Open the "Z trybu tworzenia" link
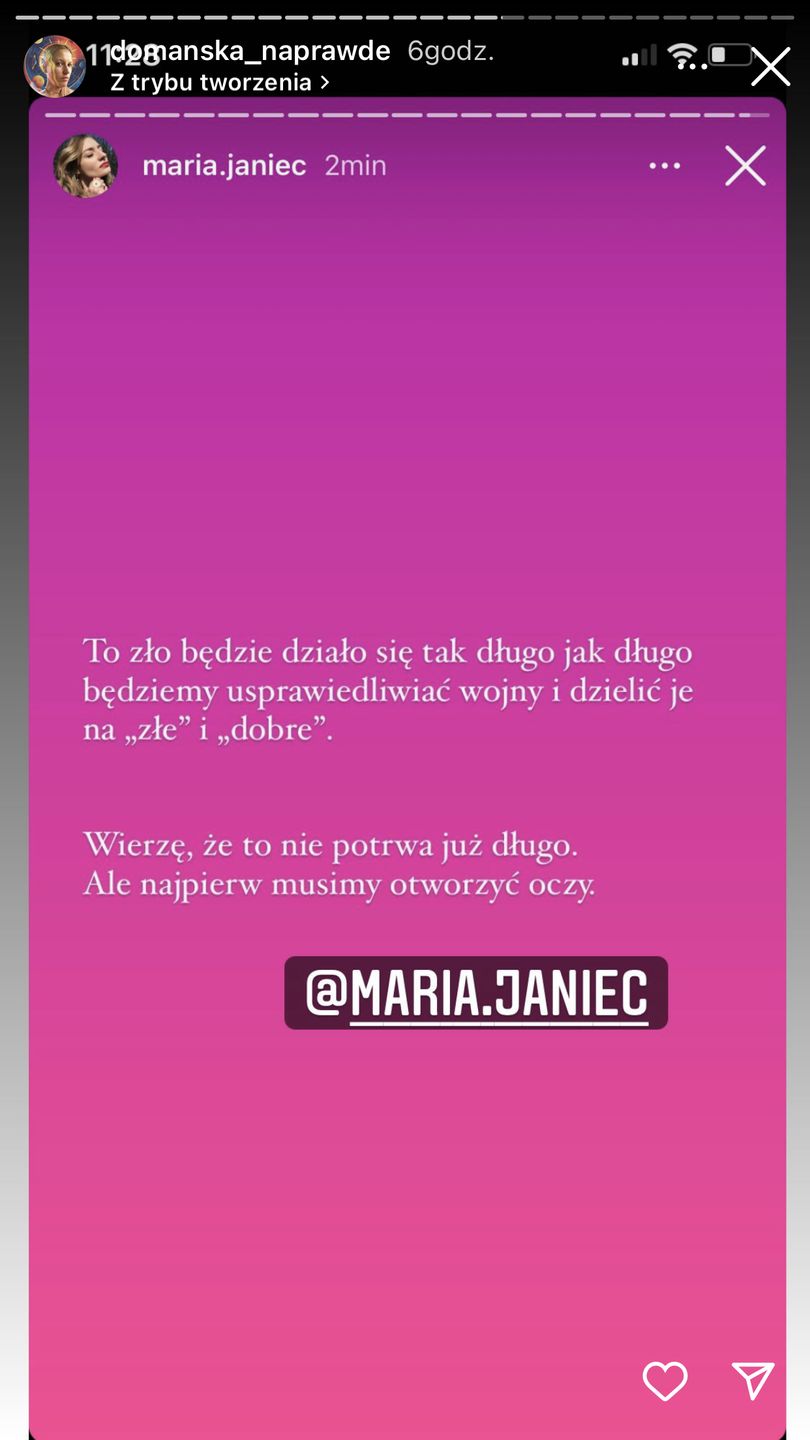810x1440 pixels. tap(220, 83)
